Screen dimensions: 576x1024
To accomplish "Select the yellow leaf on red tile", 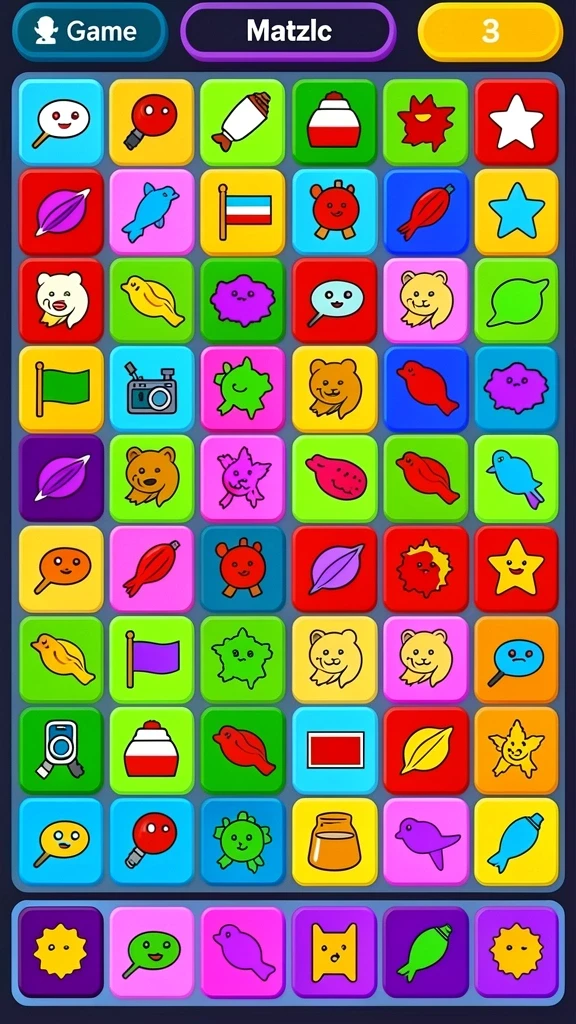I will (x=426, y=750).
